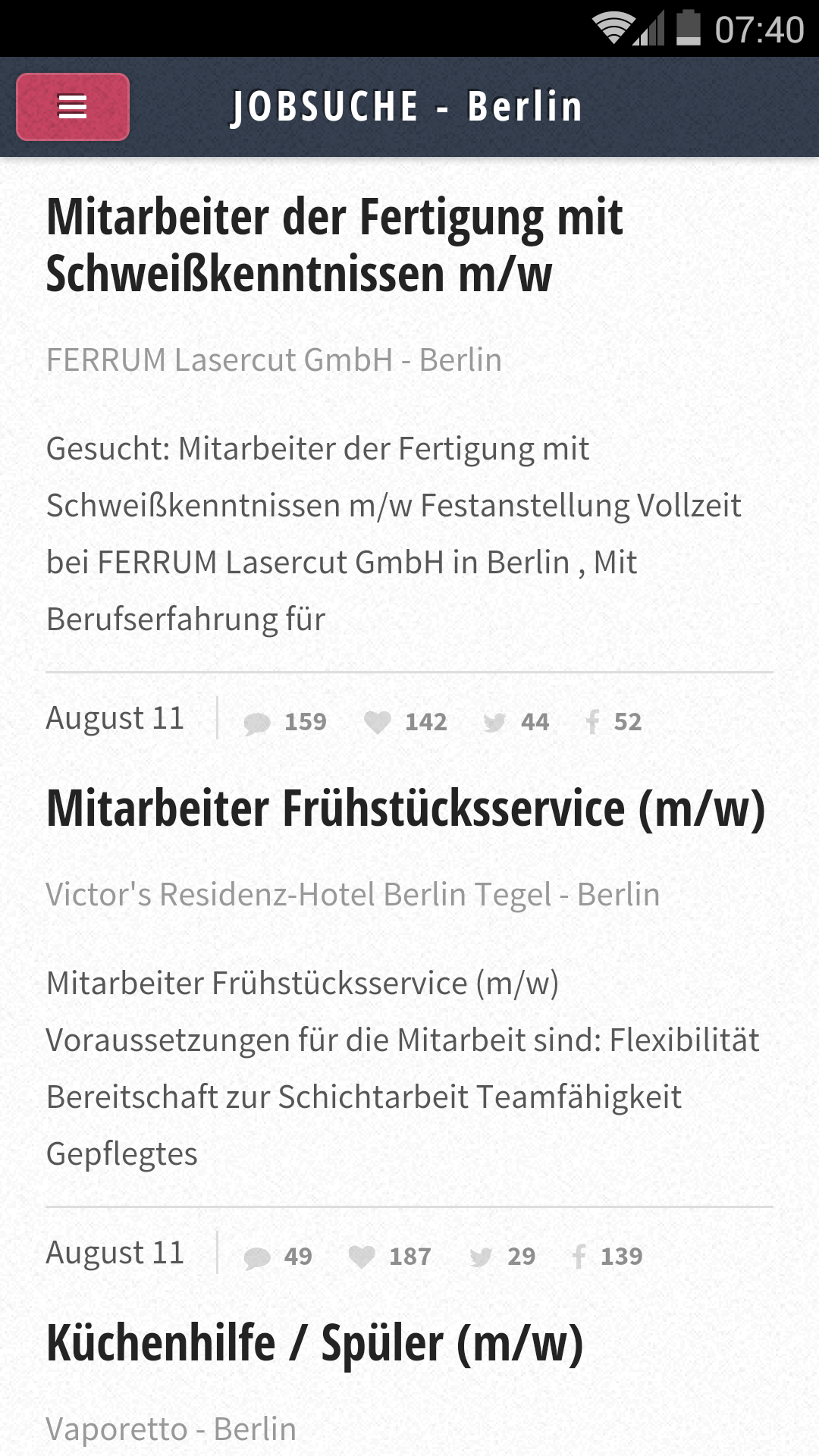This screenshot has width=819, height=1456.
Task: Share Frühstücksservice job on Twitter
Action: (x=481, y=1257)
